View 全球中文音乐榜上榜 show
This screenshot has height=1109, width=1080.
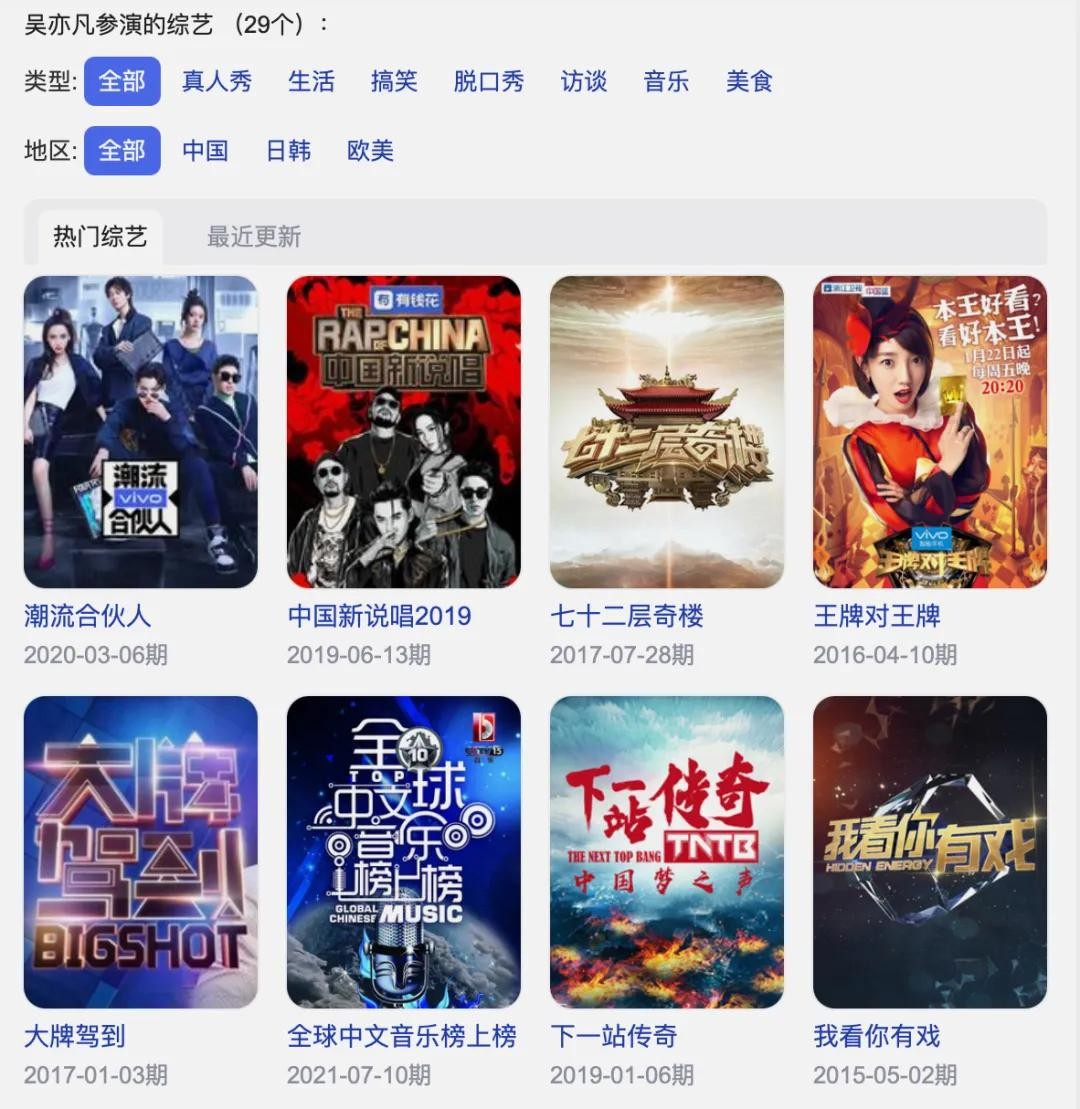point(404,852)
